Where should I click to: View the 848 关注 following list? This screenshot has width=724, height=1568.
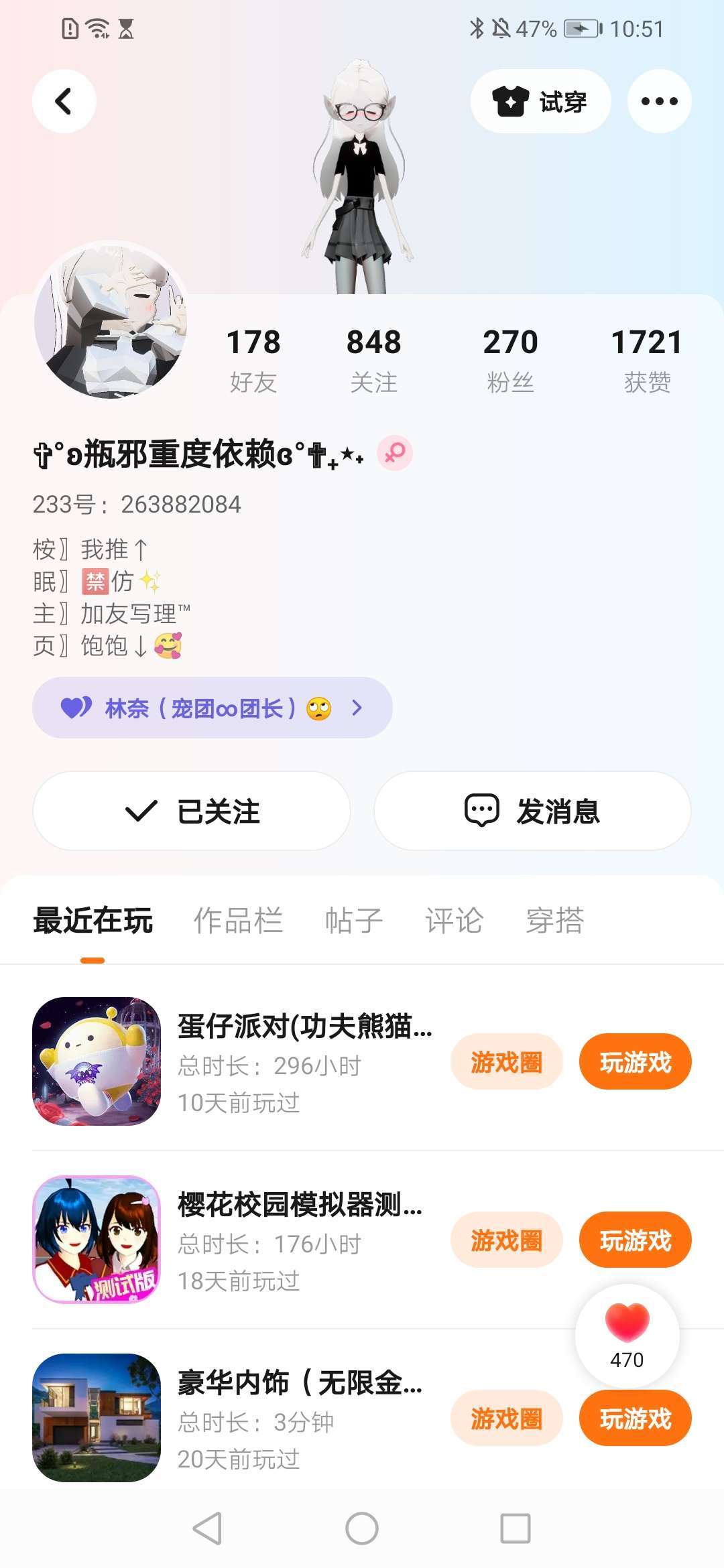[373, 360]
